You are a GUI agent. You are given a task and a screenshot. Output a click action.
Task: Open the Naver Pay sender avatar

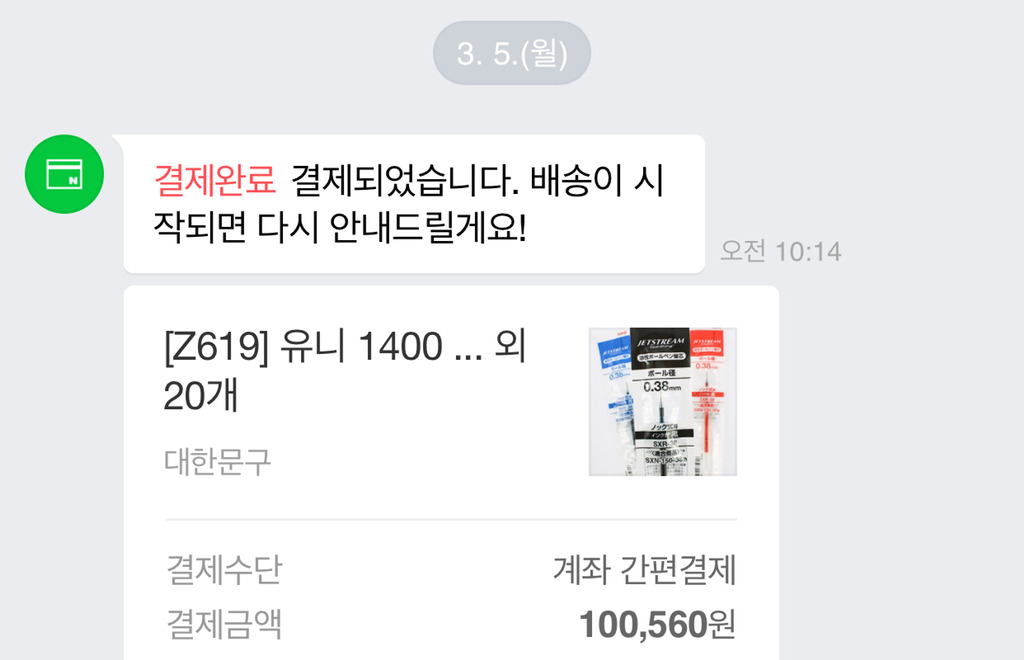tap(65, 173)
